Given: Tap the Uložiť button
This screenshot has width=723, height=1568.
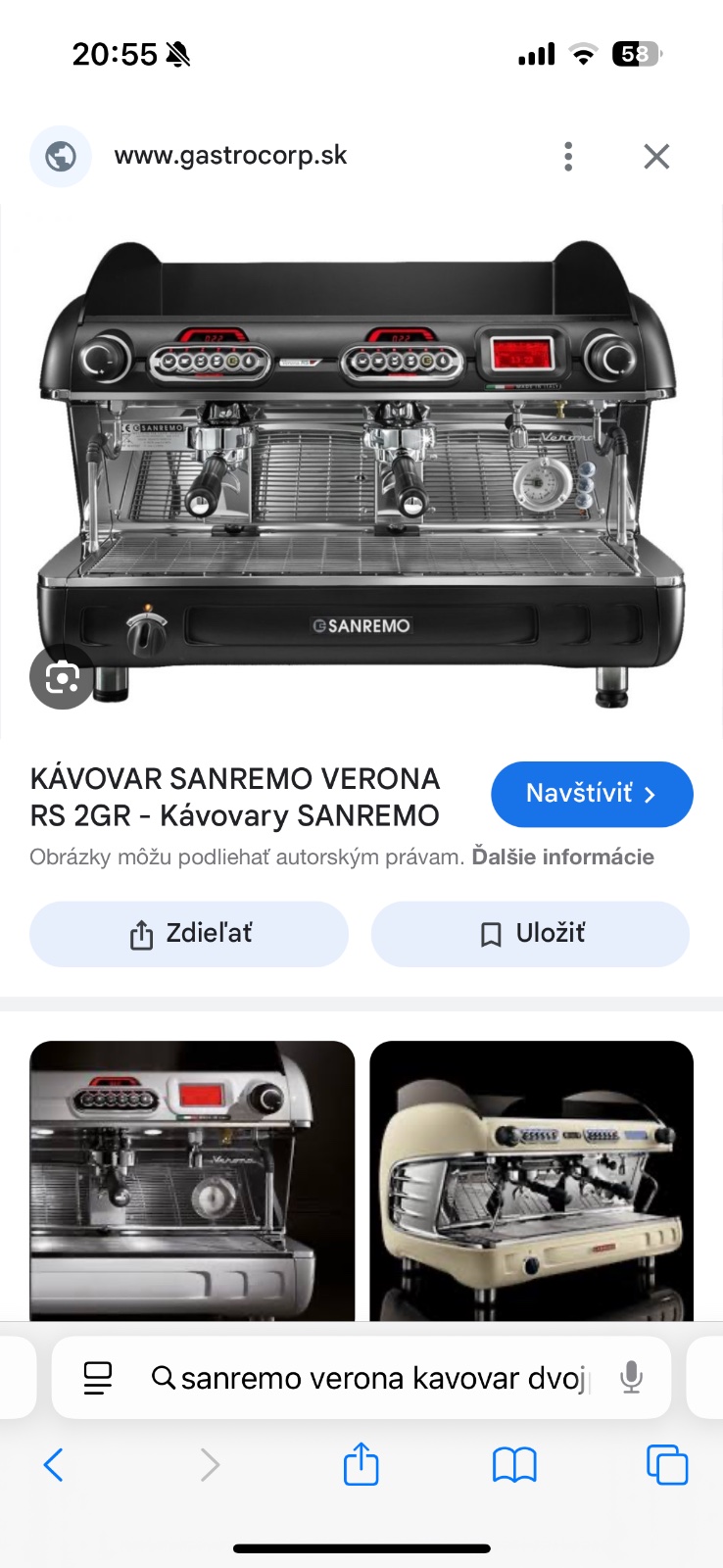Looking at the screenshot, I should coord(530,934).
